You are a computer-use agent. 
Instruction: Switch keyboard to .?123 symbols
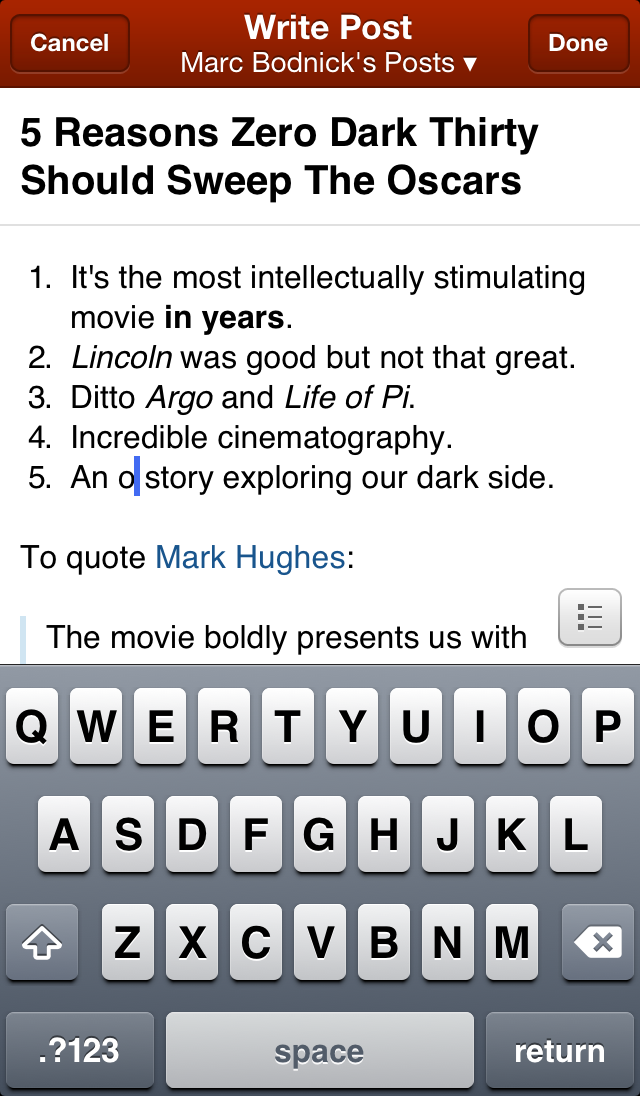tap(80, 1051)
